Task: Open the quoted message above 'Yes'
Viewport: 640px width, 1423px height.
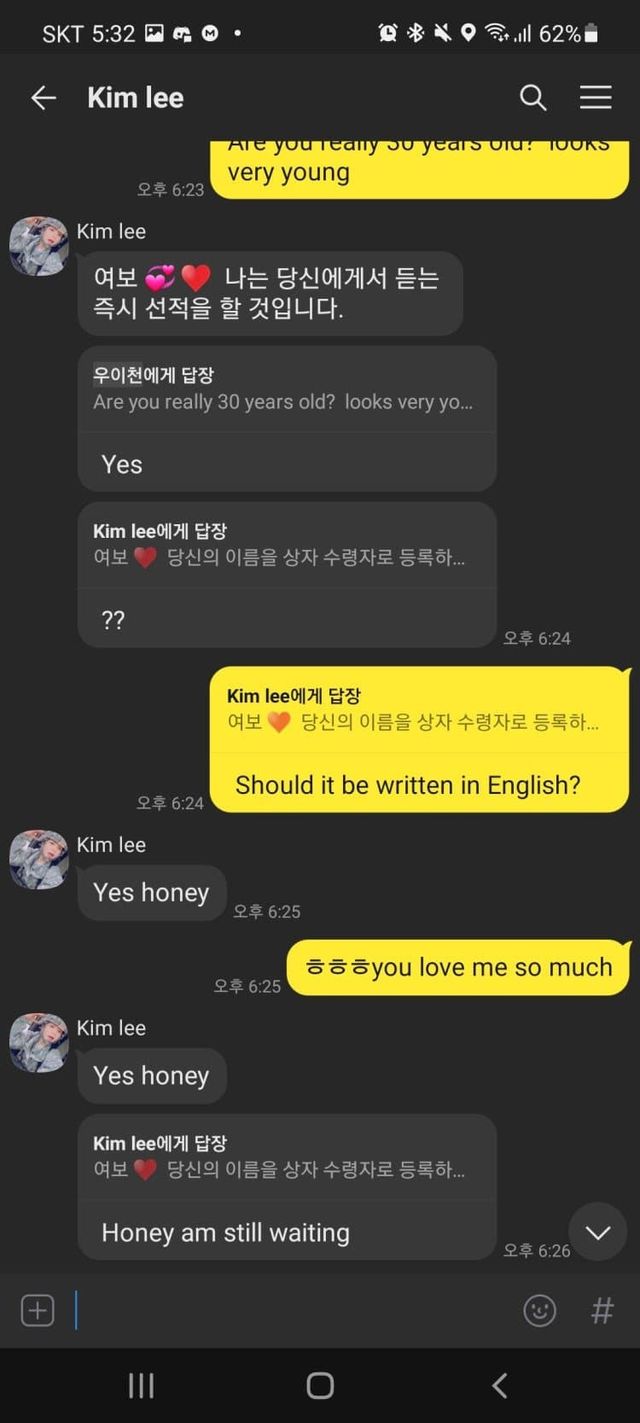Action: (x=287, y=389)
